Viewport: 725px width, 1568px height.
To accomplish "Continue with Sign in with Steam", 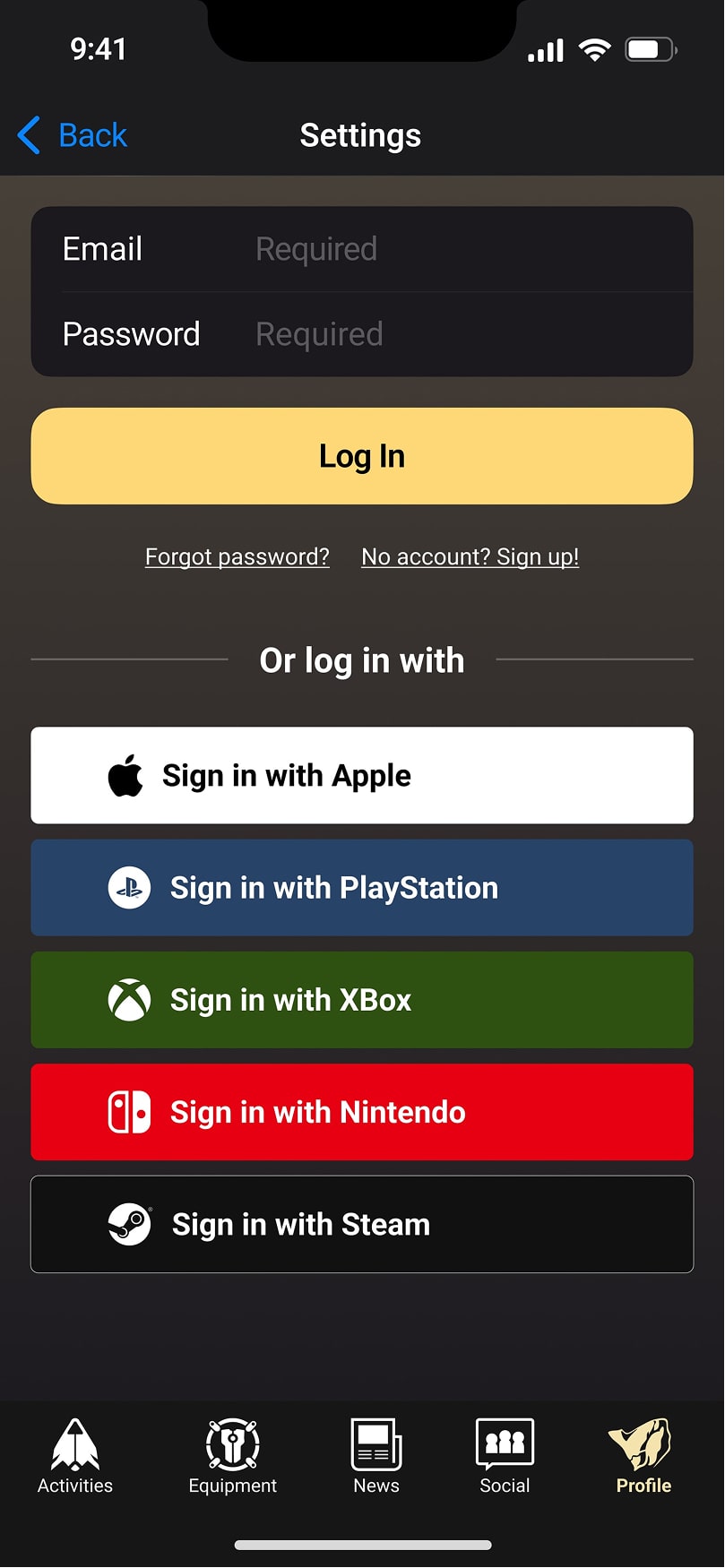I will pyautogui.click(x=362, y=1224).
